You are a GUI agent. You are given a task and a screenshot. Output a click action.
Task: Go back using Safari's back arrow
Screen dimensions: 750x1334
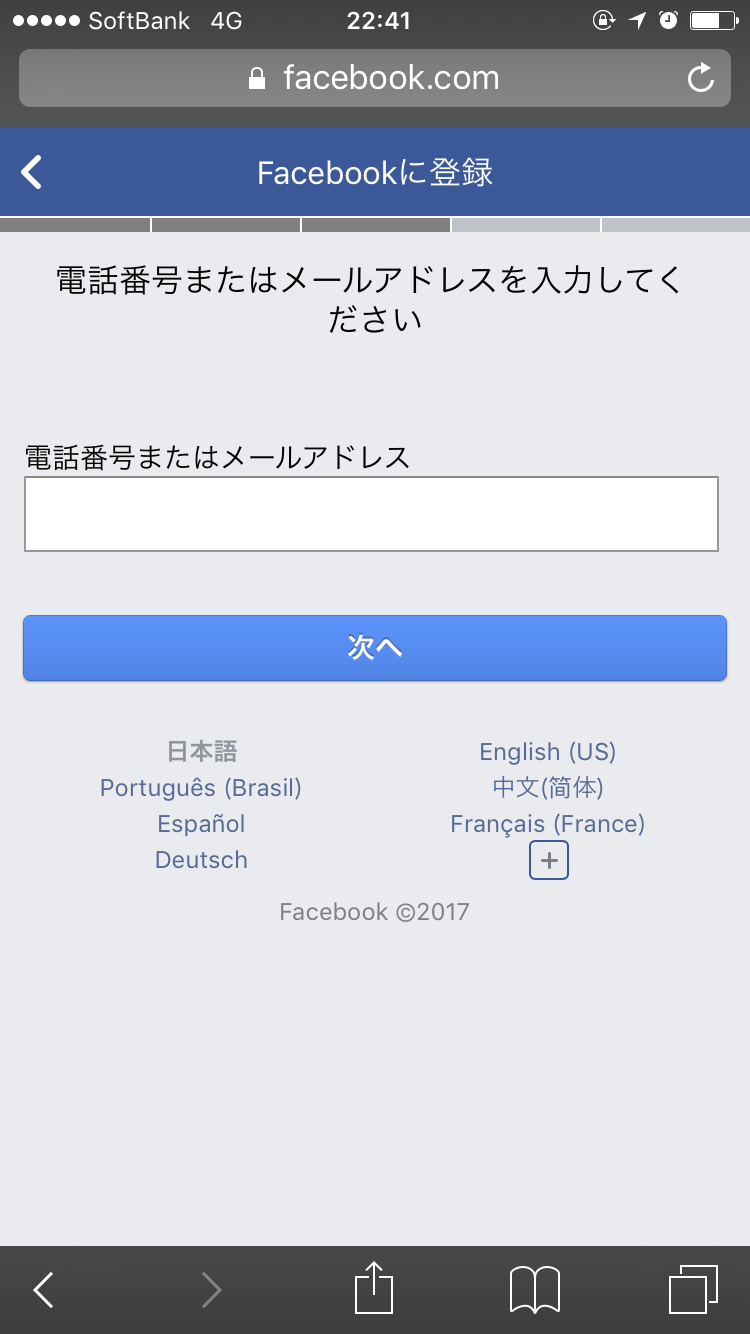tap(43, 1290)
